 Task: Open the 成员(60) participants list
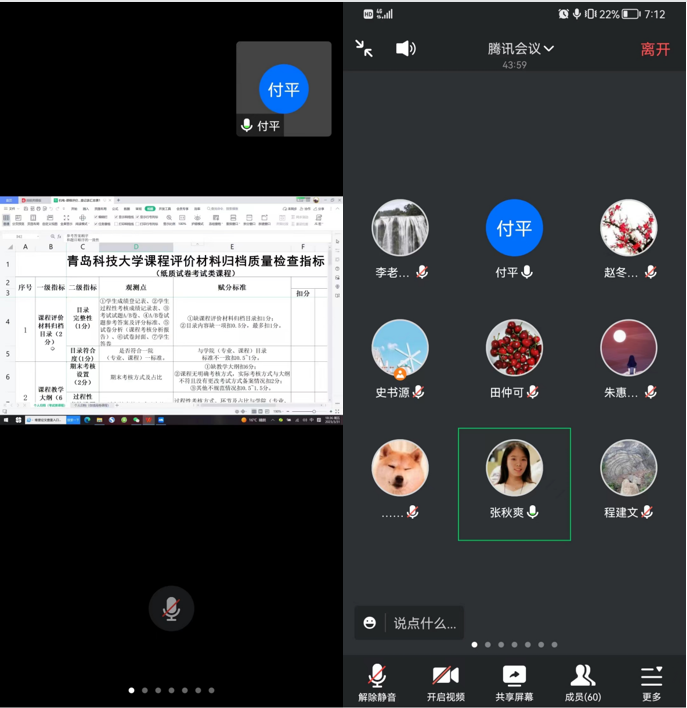click(x=582, y=681)
